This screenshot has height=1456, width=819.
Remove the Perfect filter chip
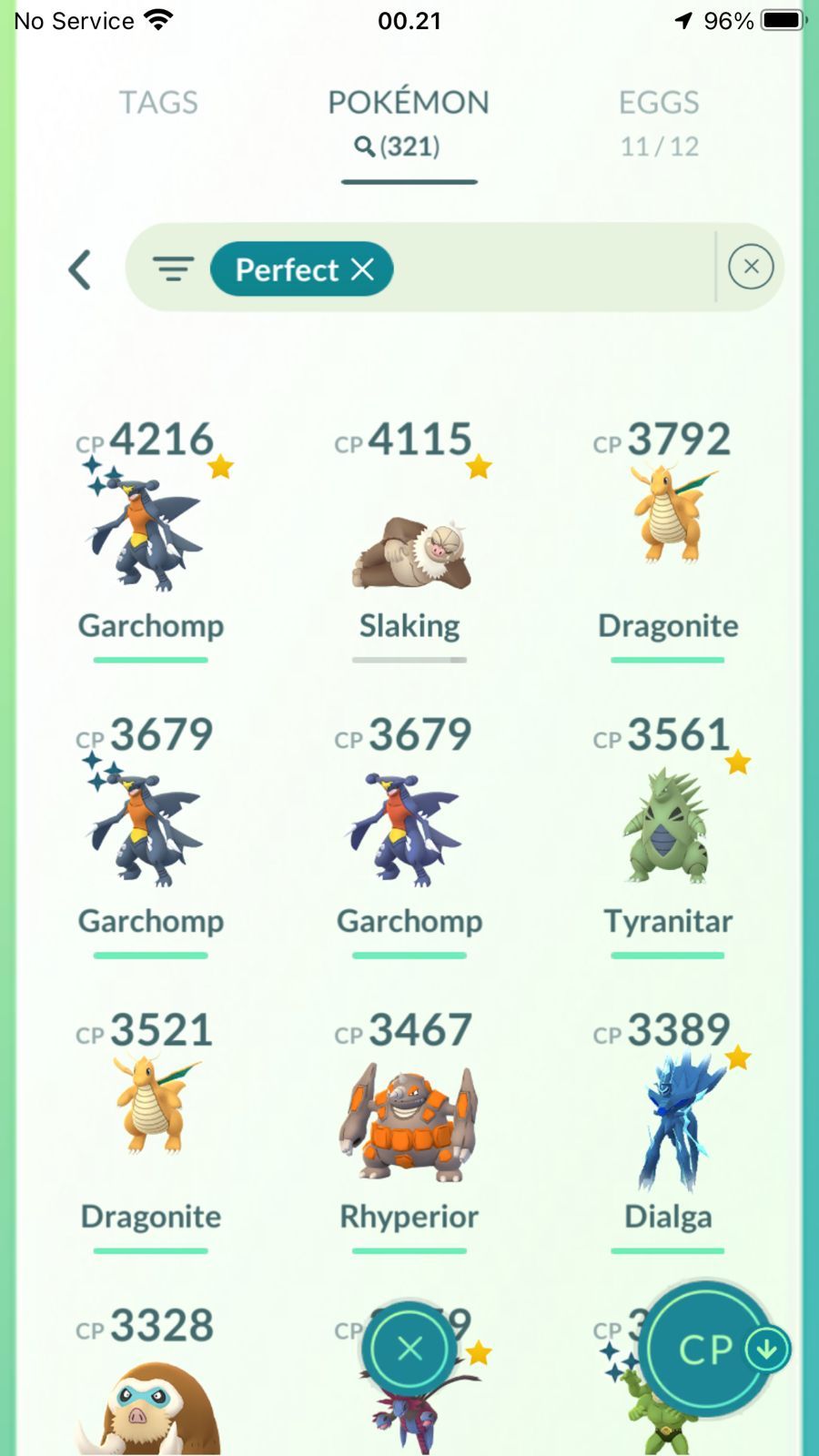point(362,269)
